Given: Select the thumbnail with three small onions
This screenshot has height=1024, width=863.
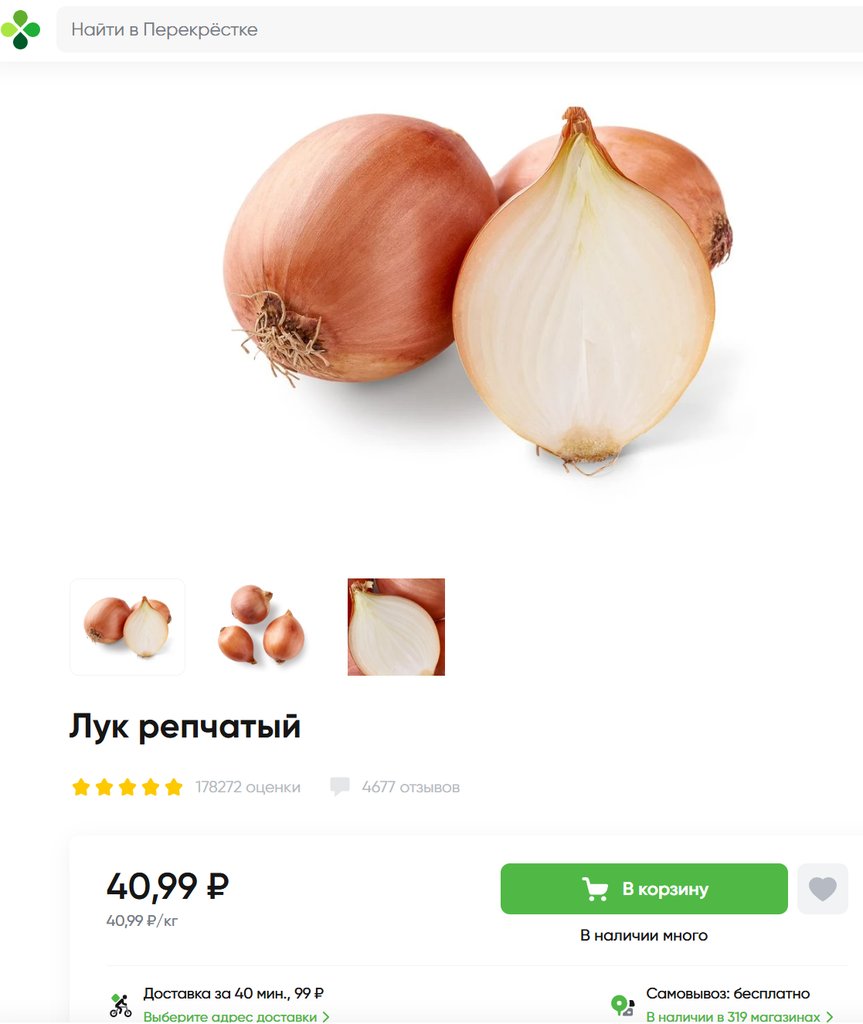Looking at the screenshot, I should point(261,627).
